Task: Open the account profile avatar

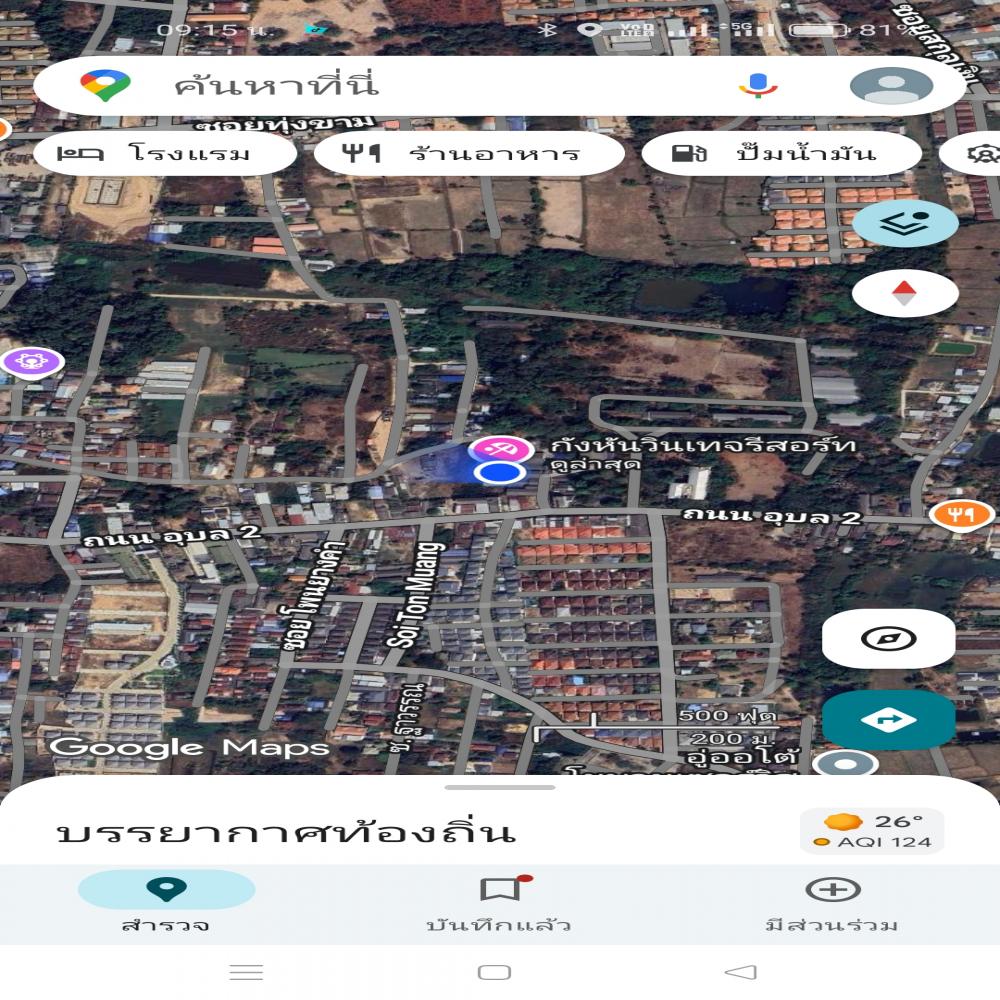Action: 890,86
